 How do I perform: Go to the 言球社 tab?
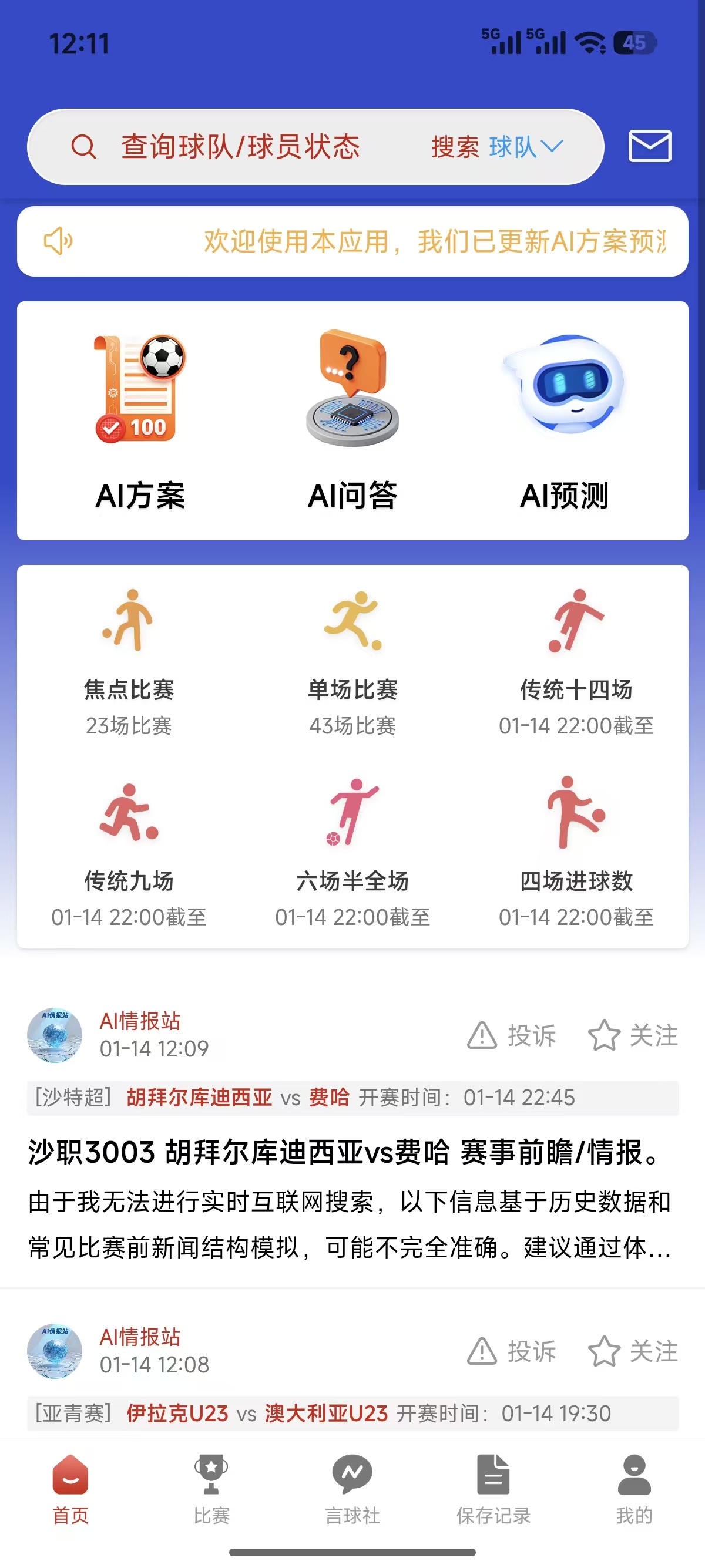coord(352,1488)
